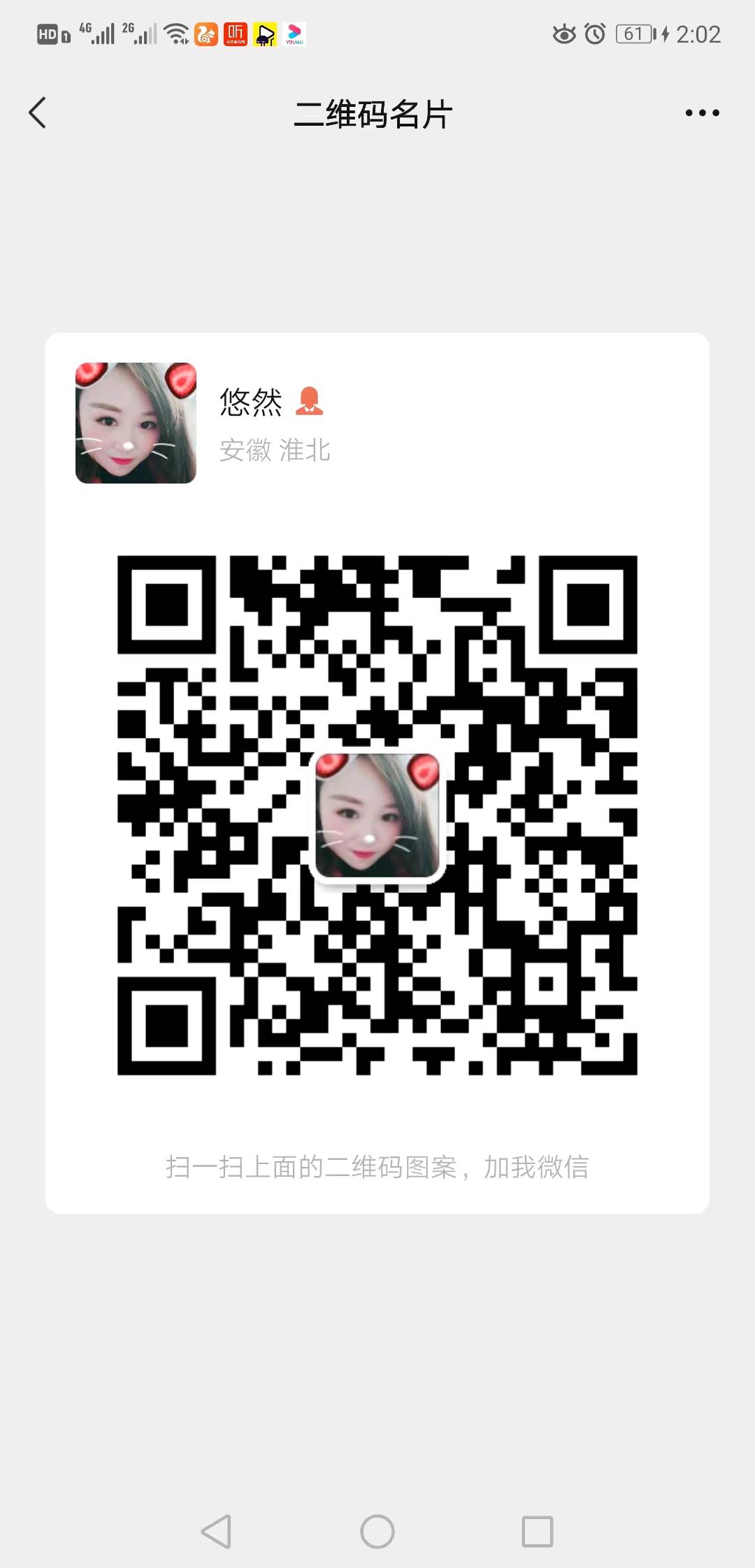Tap the system back button
The height and width of the screenshot is (1568, 755).
pyautogui.click(x=216, y=1532)
